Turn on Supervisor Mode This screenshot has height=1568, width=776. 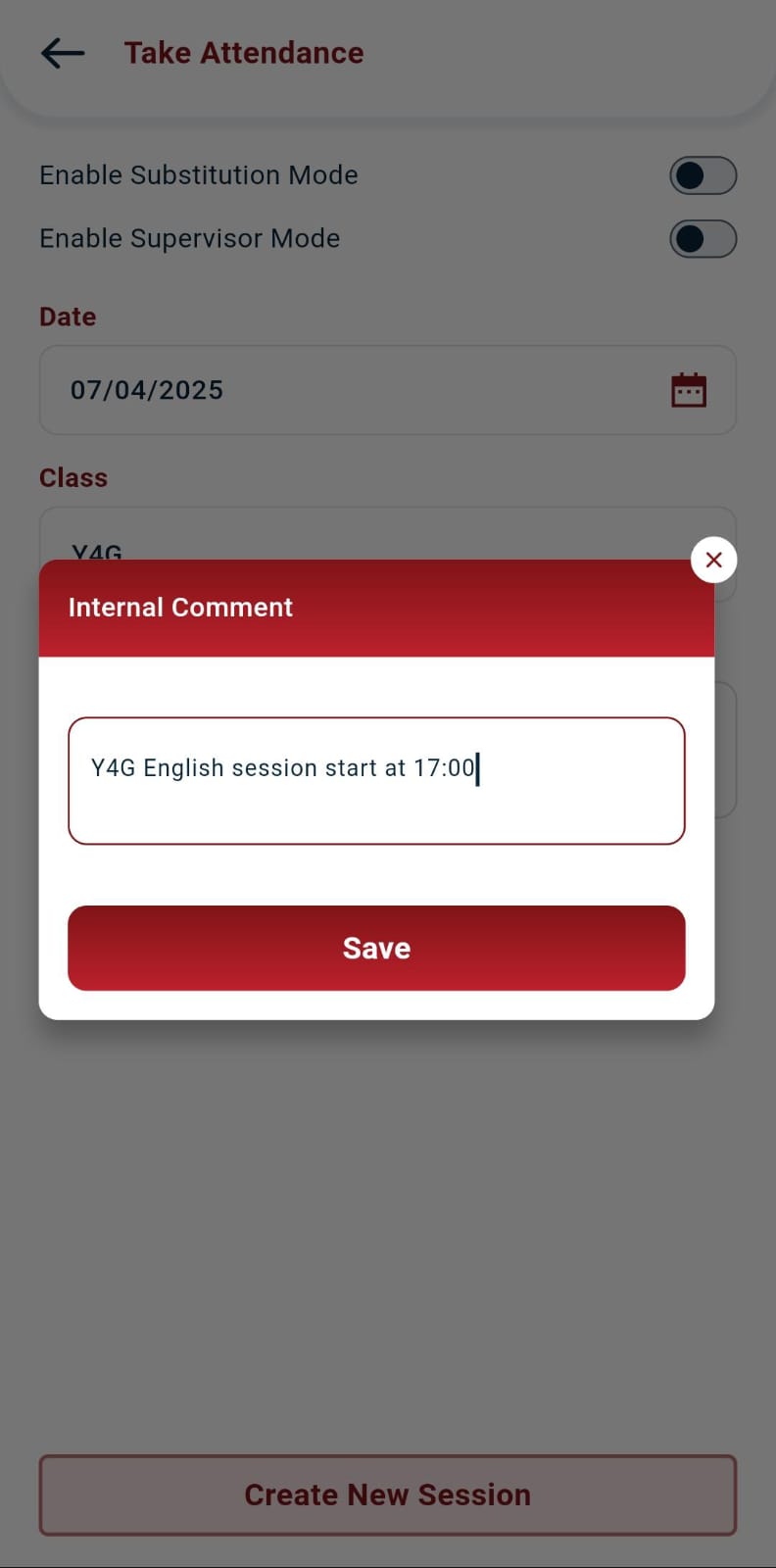703,238
